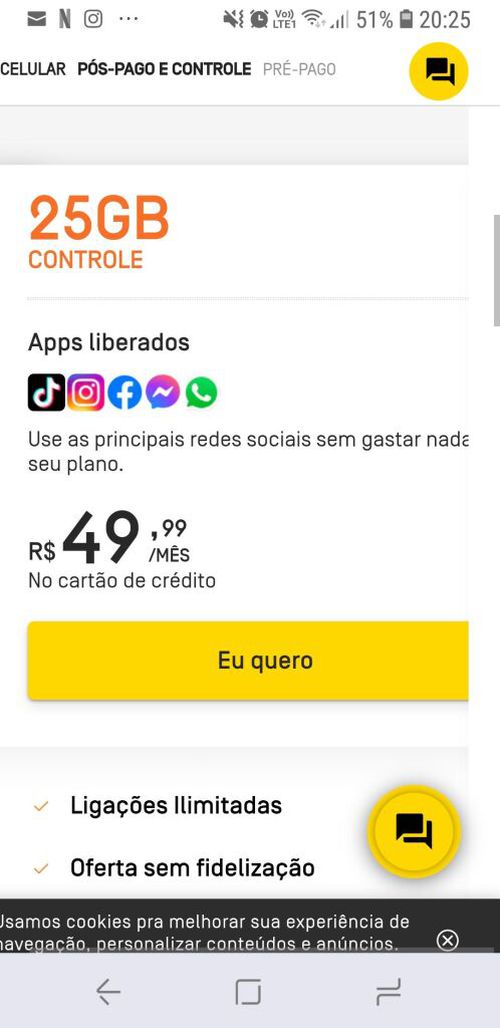Tap the Eu quero button
Viewport: 500px width, 1028px height.
[248, 660]
